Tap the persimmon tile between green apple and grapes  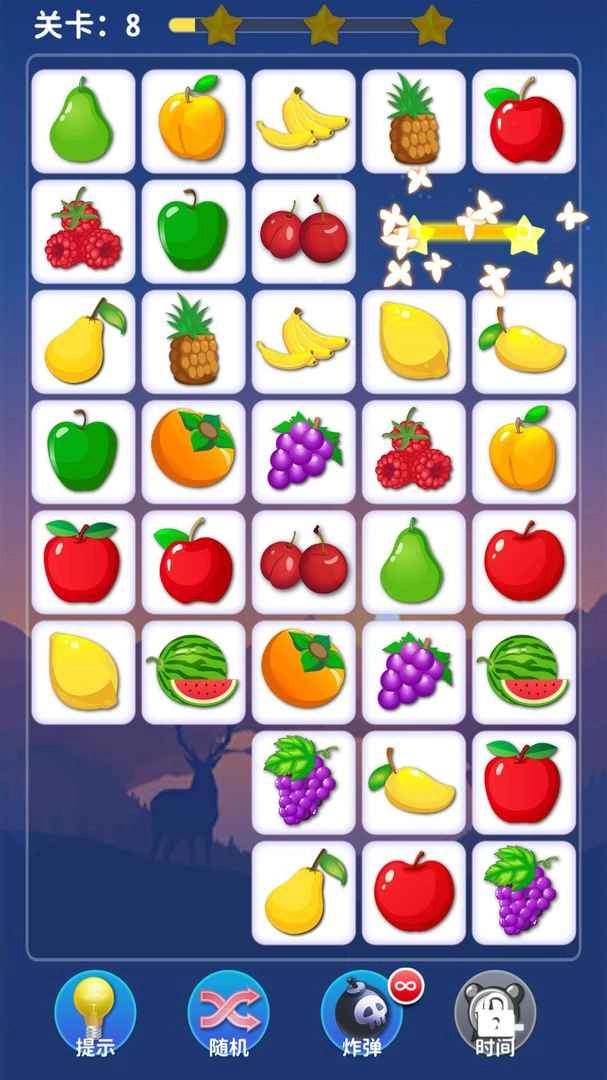[x=193, y=452]
